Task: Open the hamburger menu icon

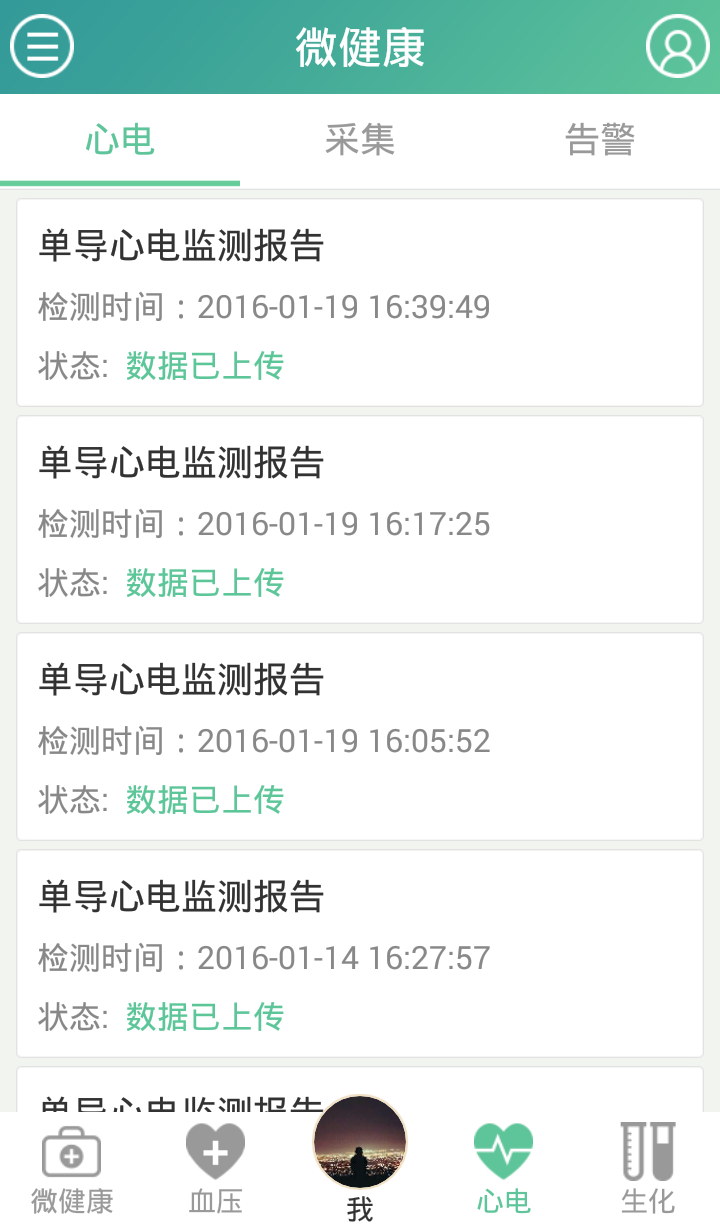Action: pos(41,46)
